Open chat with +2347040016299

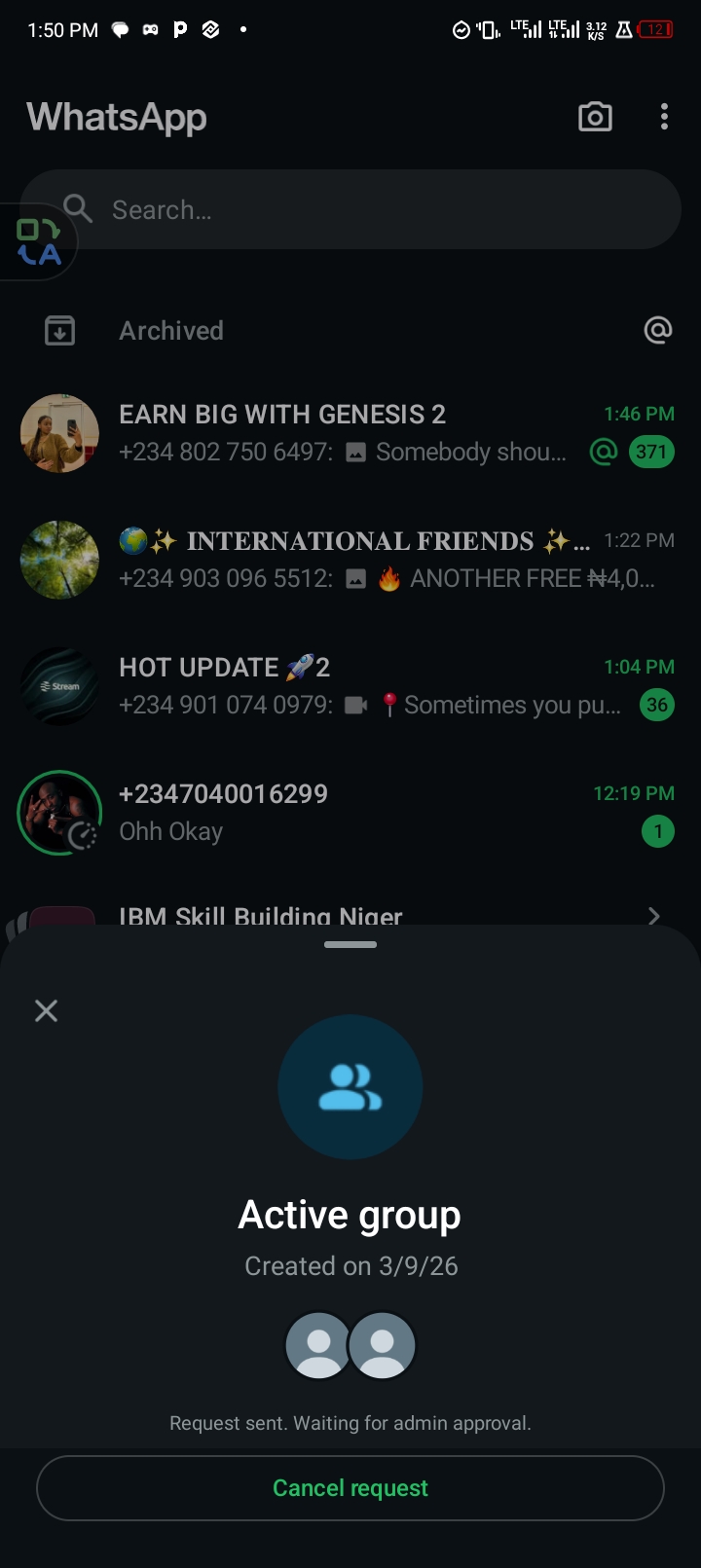350,813
